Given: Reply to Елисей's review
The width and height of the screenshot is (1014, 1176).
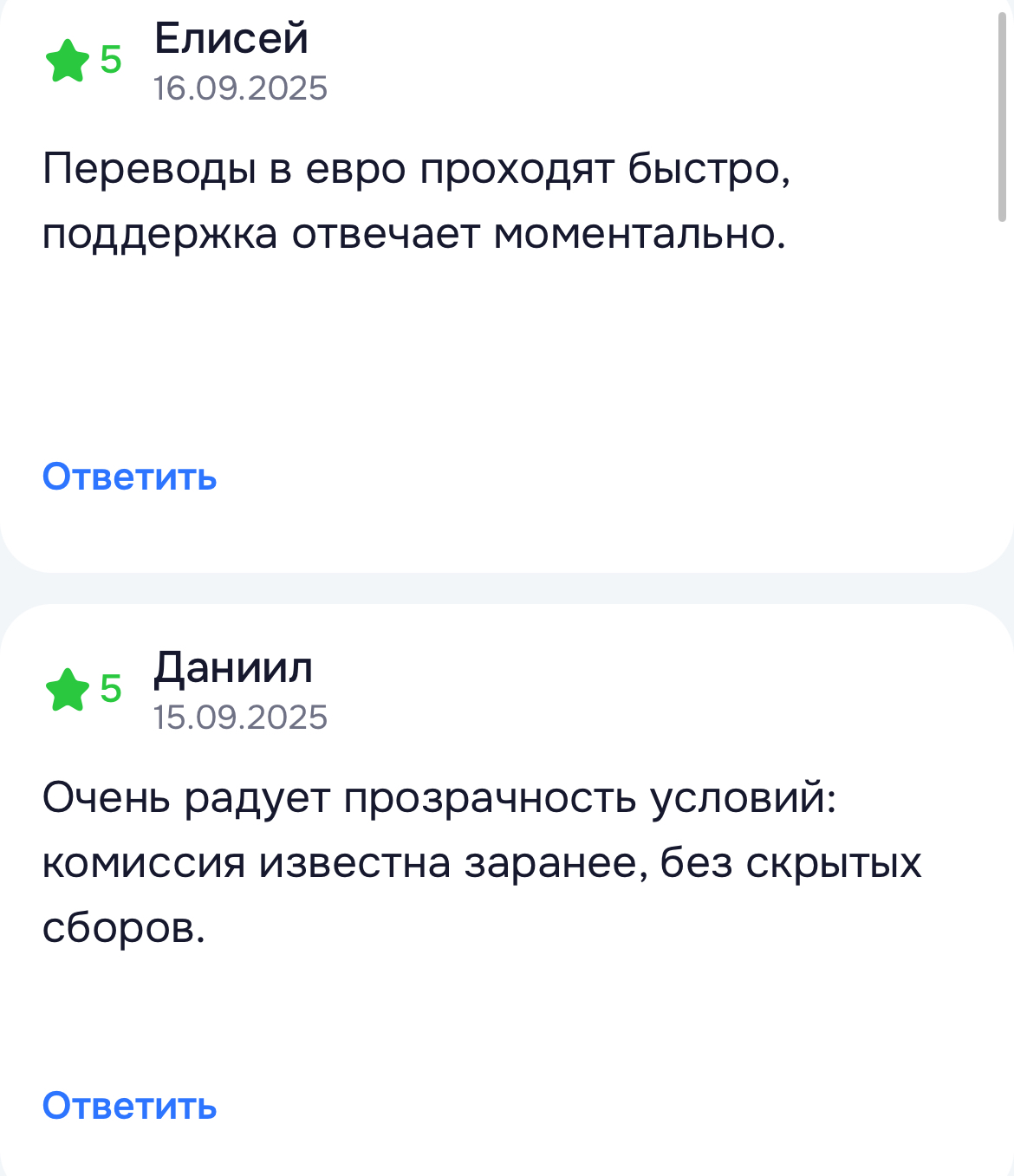Looking at the screenshot, I should coord(130,477).
